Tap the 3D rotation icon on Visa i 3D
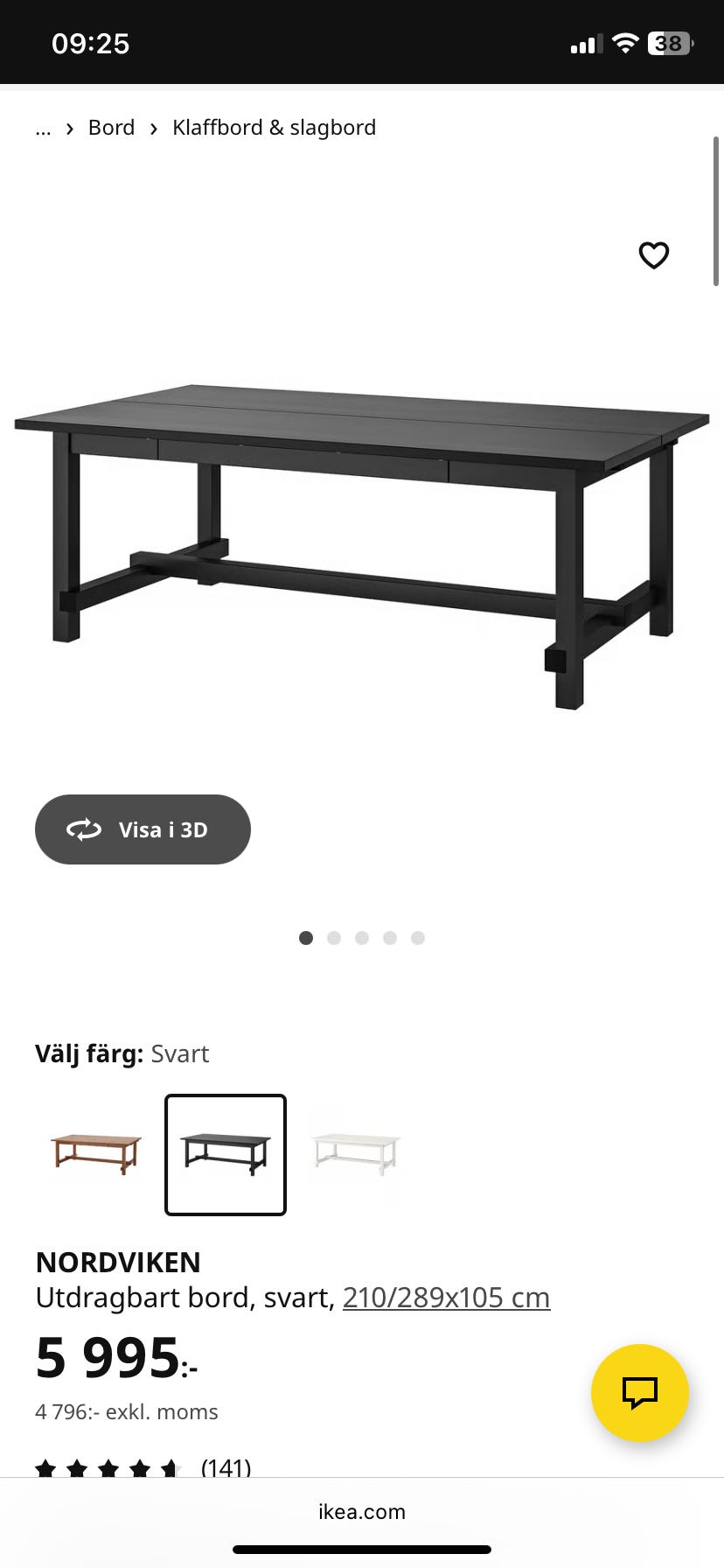 click(x=84, y=829)
